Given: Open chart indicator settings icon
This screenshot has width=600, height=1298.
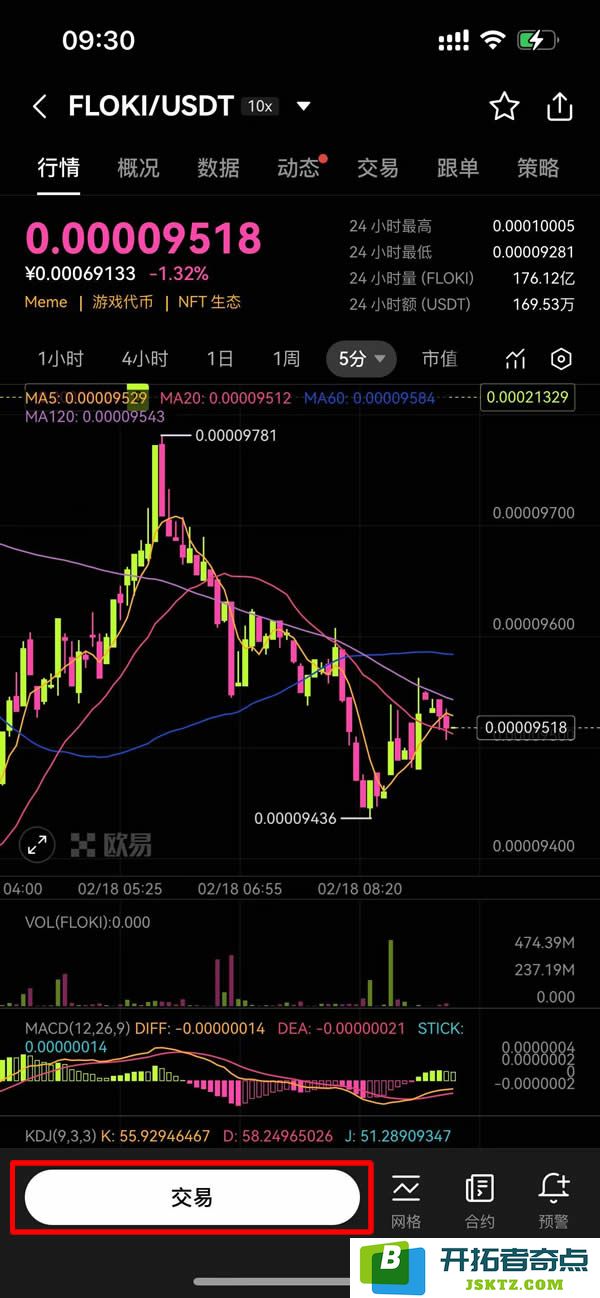Looking at the screenshot, I should (515, 359).
